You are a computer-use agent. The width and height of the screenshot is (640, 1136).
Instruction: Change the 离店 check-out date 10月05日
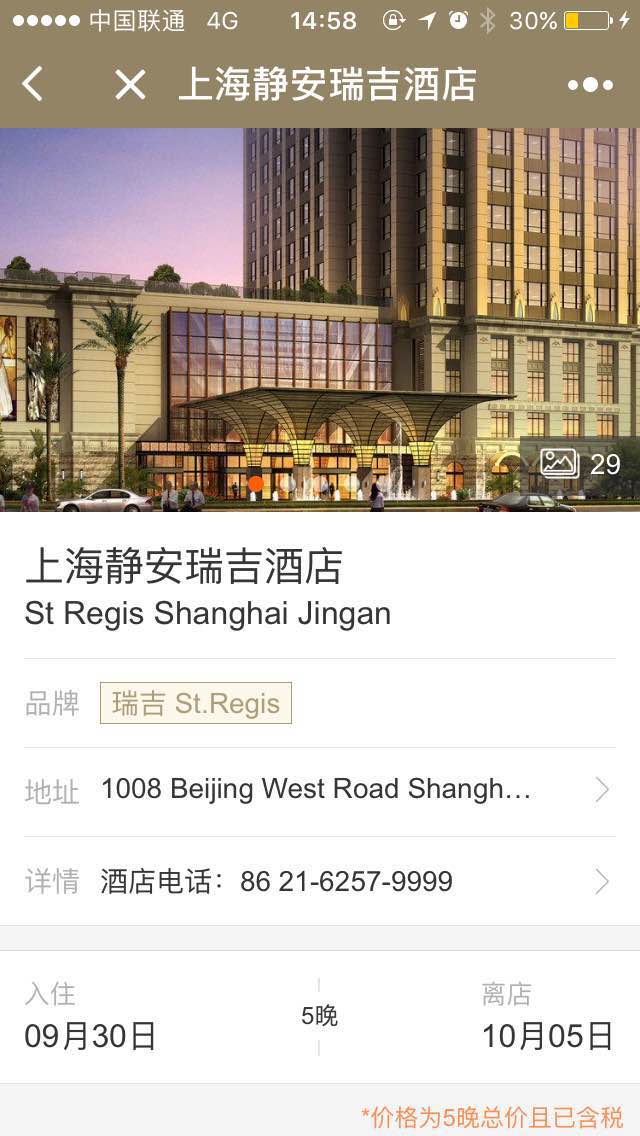coord(548,1018)
